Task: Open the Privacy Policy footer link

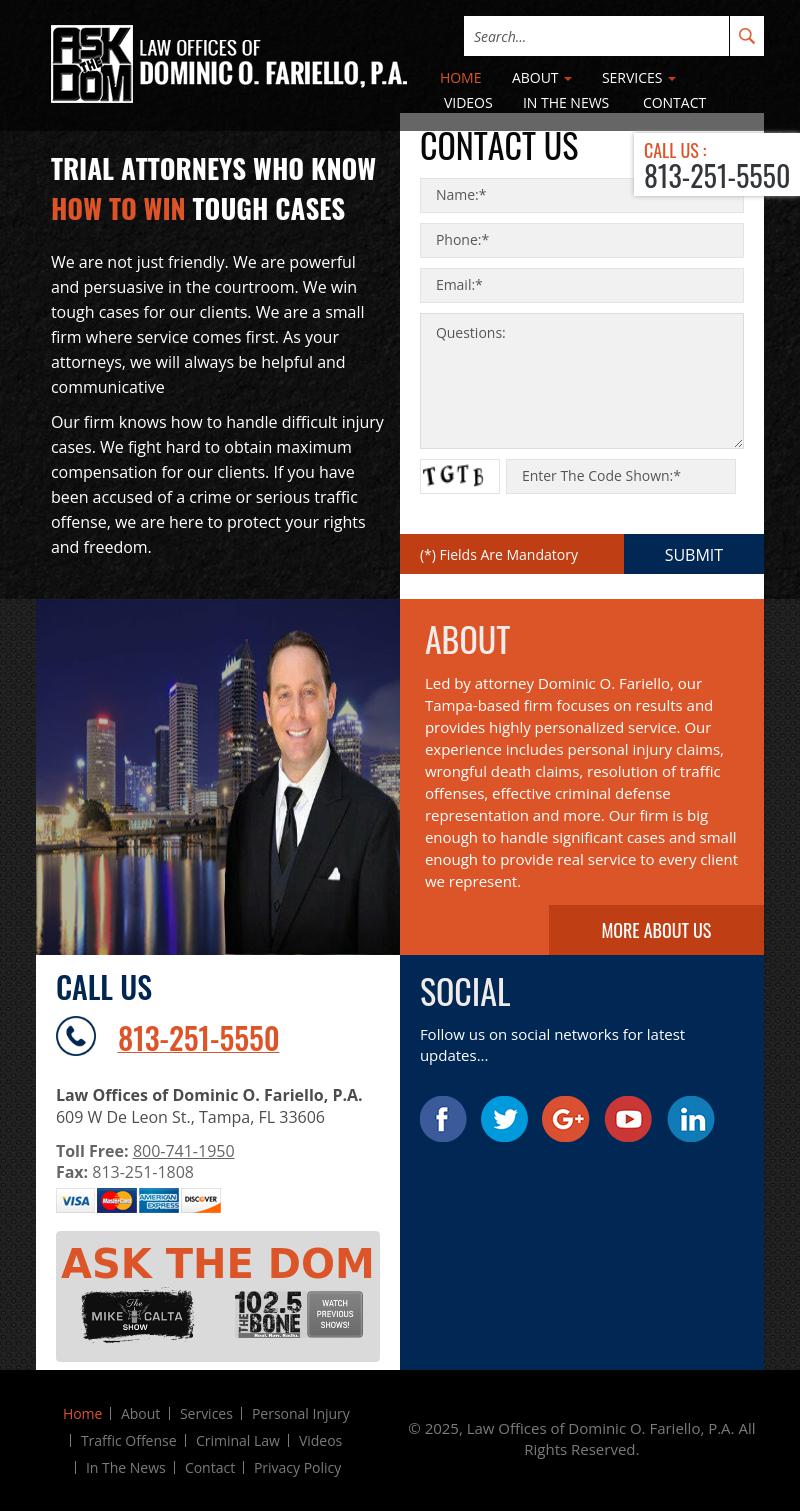Action: (297, 1467)
